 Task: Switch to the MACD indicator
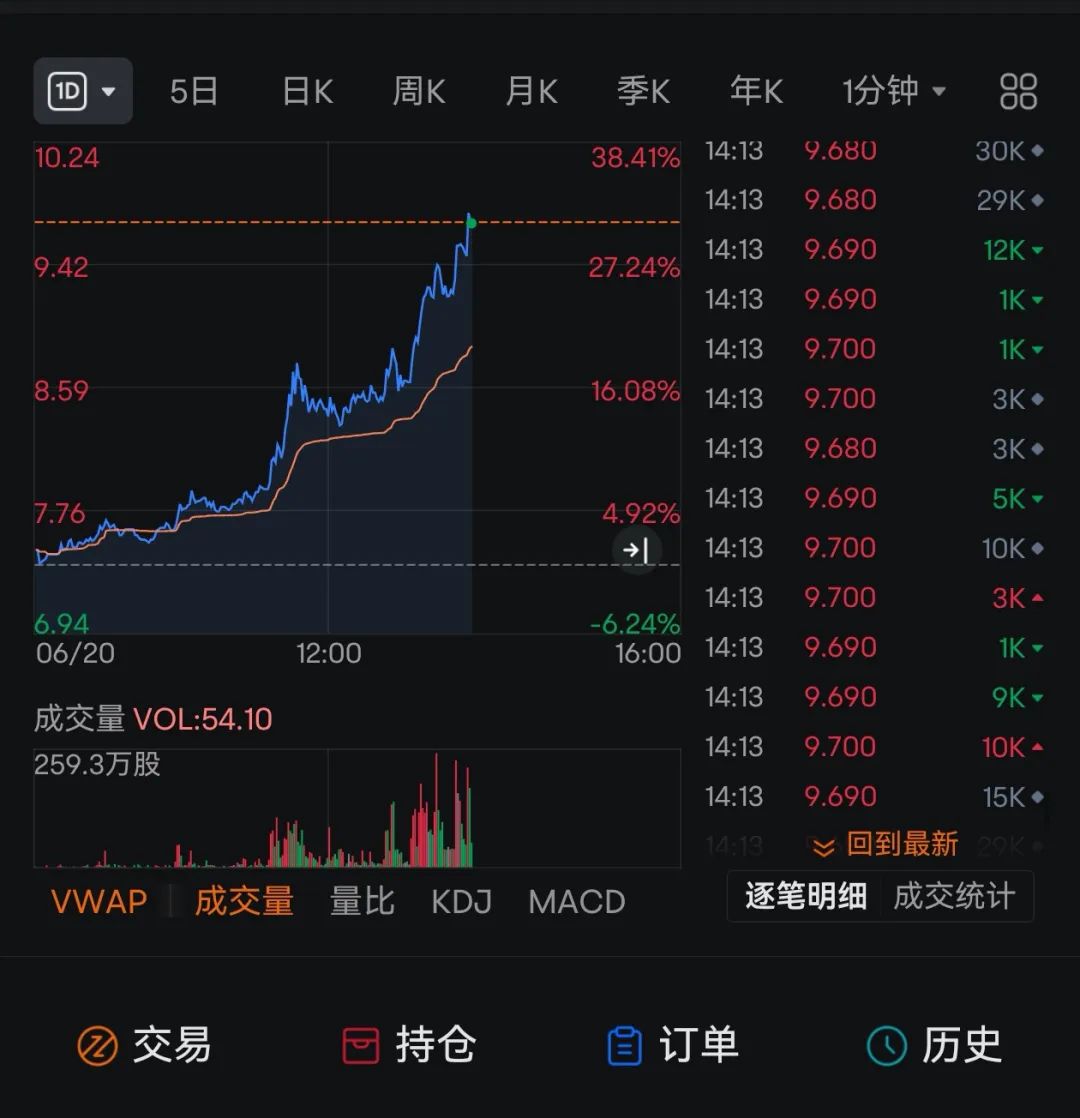[x=576, y=901]
